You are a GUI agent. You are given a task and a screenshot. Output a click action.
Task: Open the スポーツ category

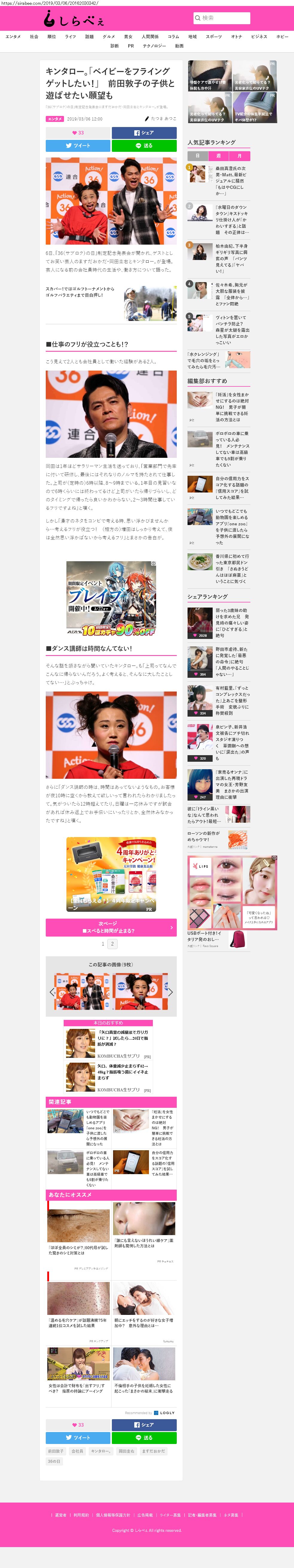click(x=214, y=36)
